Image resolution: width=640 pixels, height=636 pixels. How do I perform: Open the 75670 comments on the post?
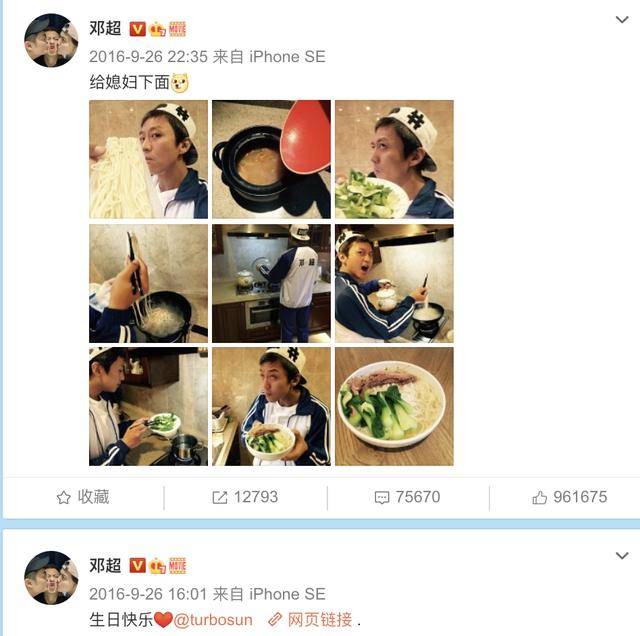click(x=407, y=497)
